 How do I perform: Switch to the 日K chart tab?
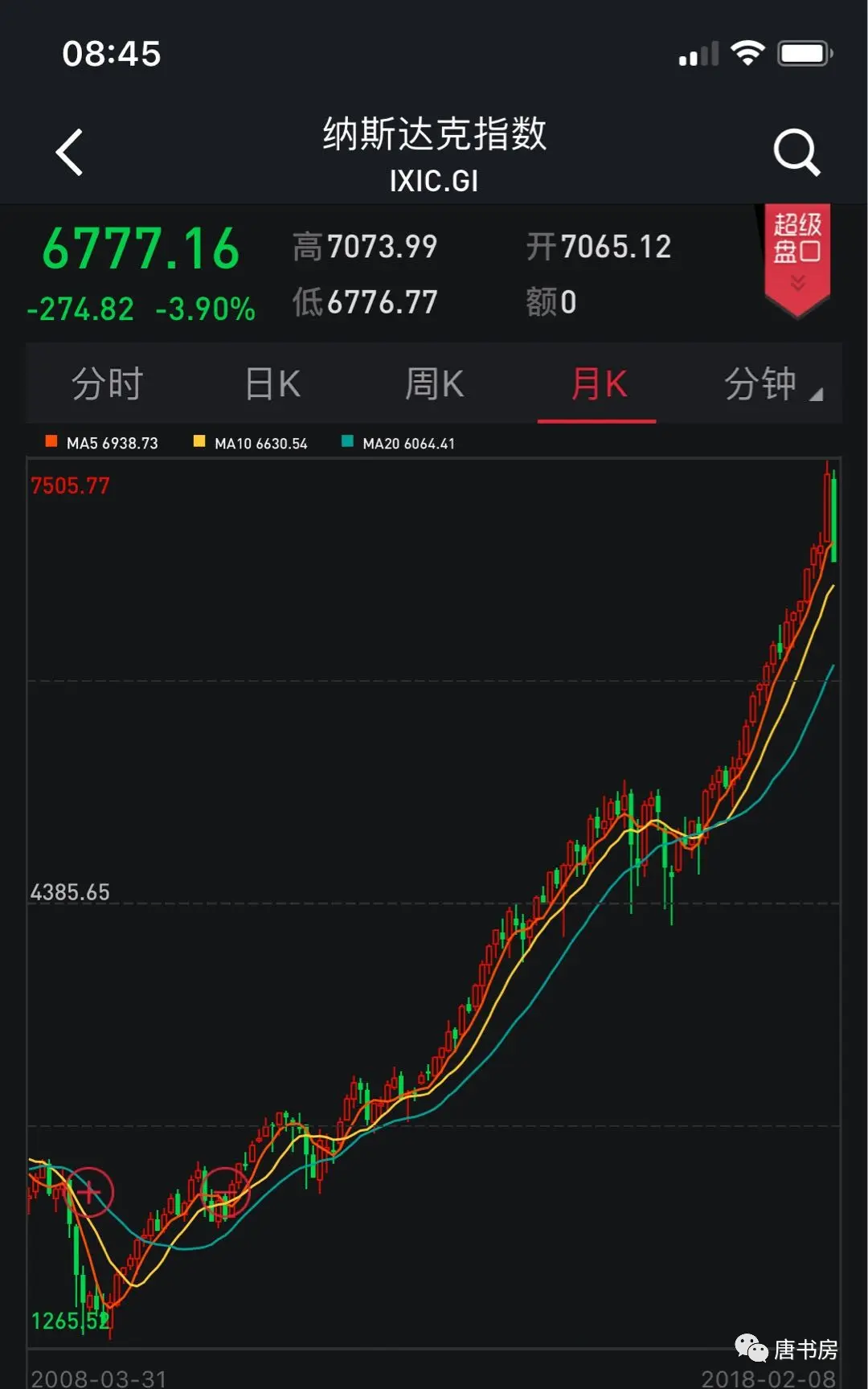tap(272, 383)
